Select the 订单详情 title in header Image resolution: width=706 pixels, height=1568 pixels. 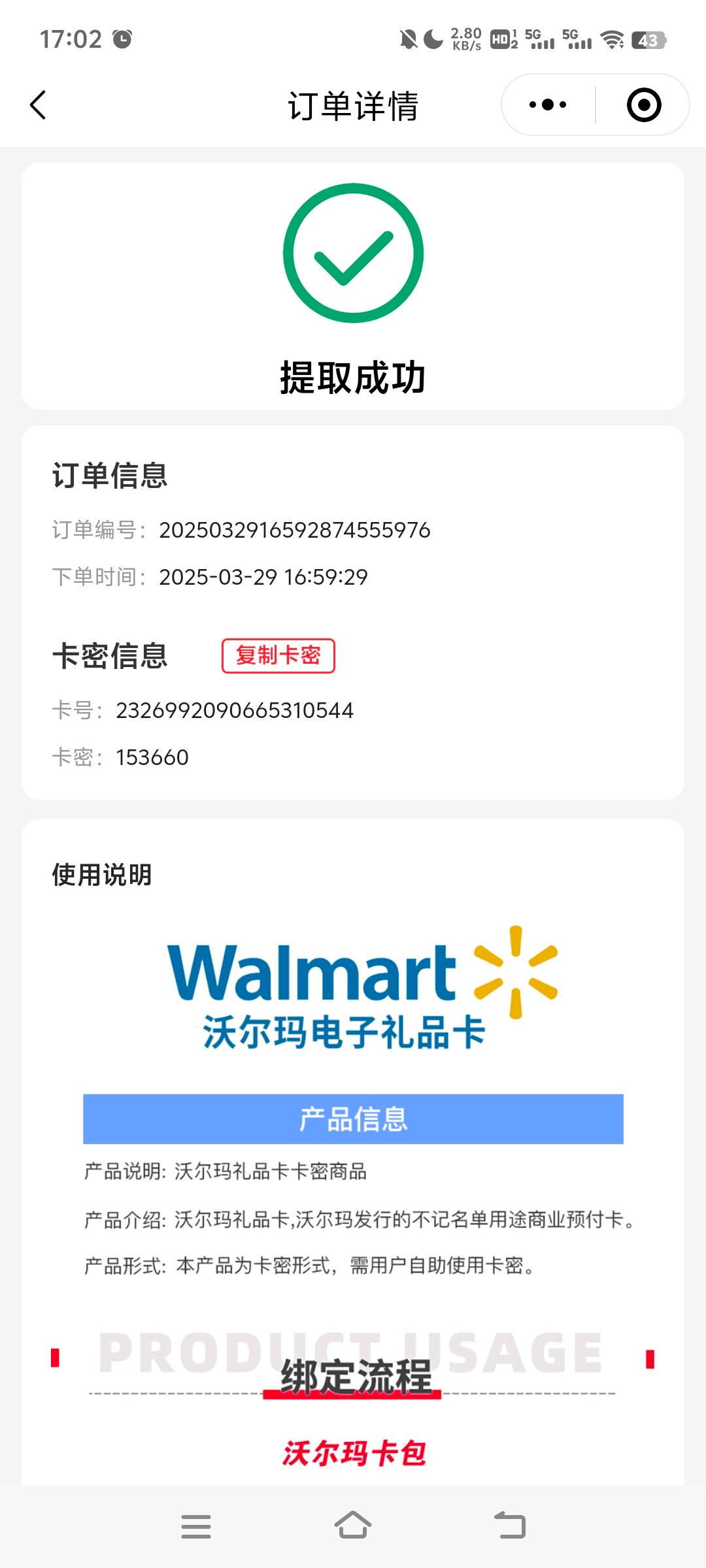pos(352,106)
